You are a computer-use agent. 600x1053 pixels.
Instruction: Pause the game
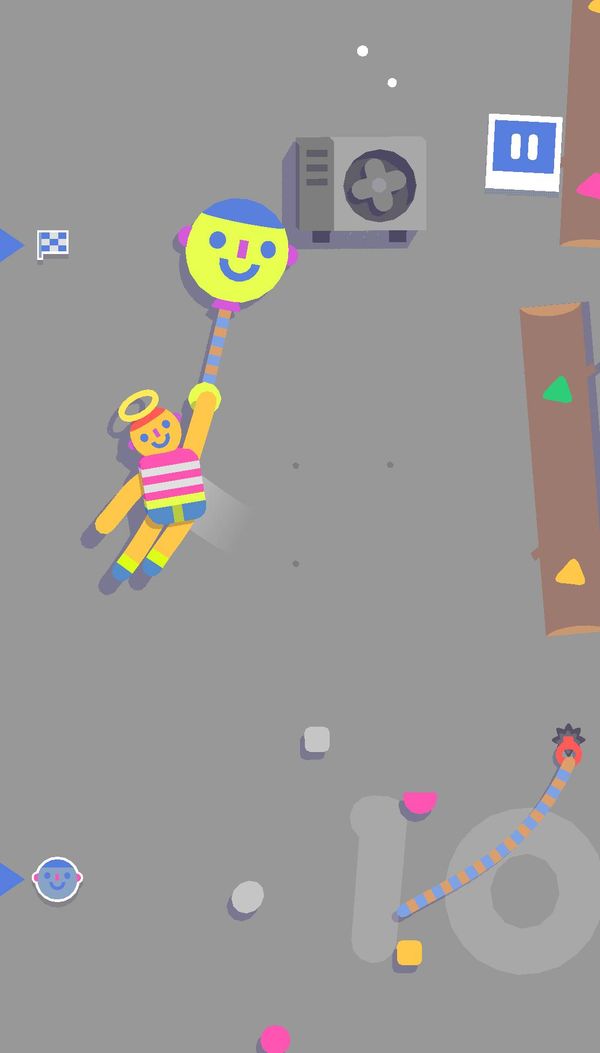coord(524,152)
